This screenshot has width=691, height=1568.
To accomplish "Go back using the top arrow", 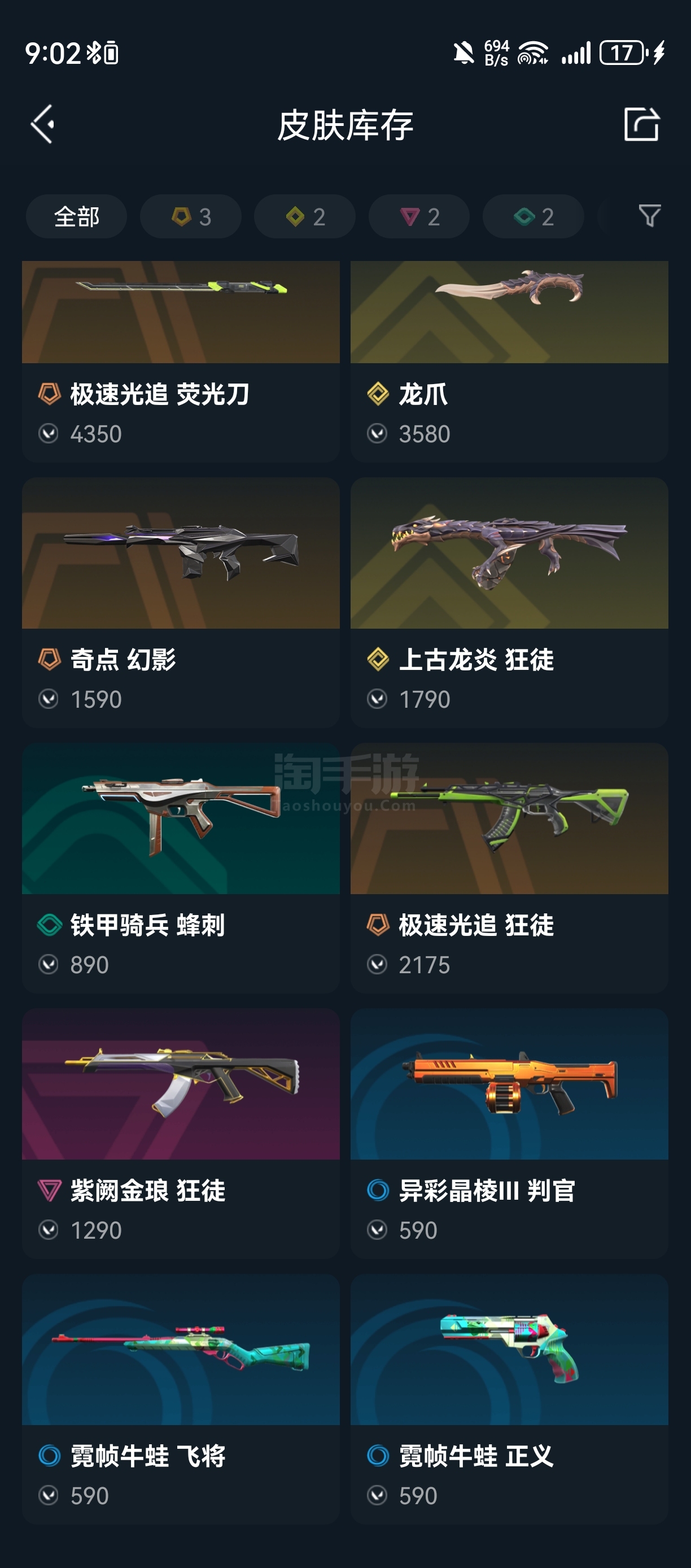I will pyautogui.click(x=42, y=124).
